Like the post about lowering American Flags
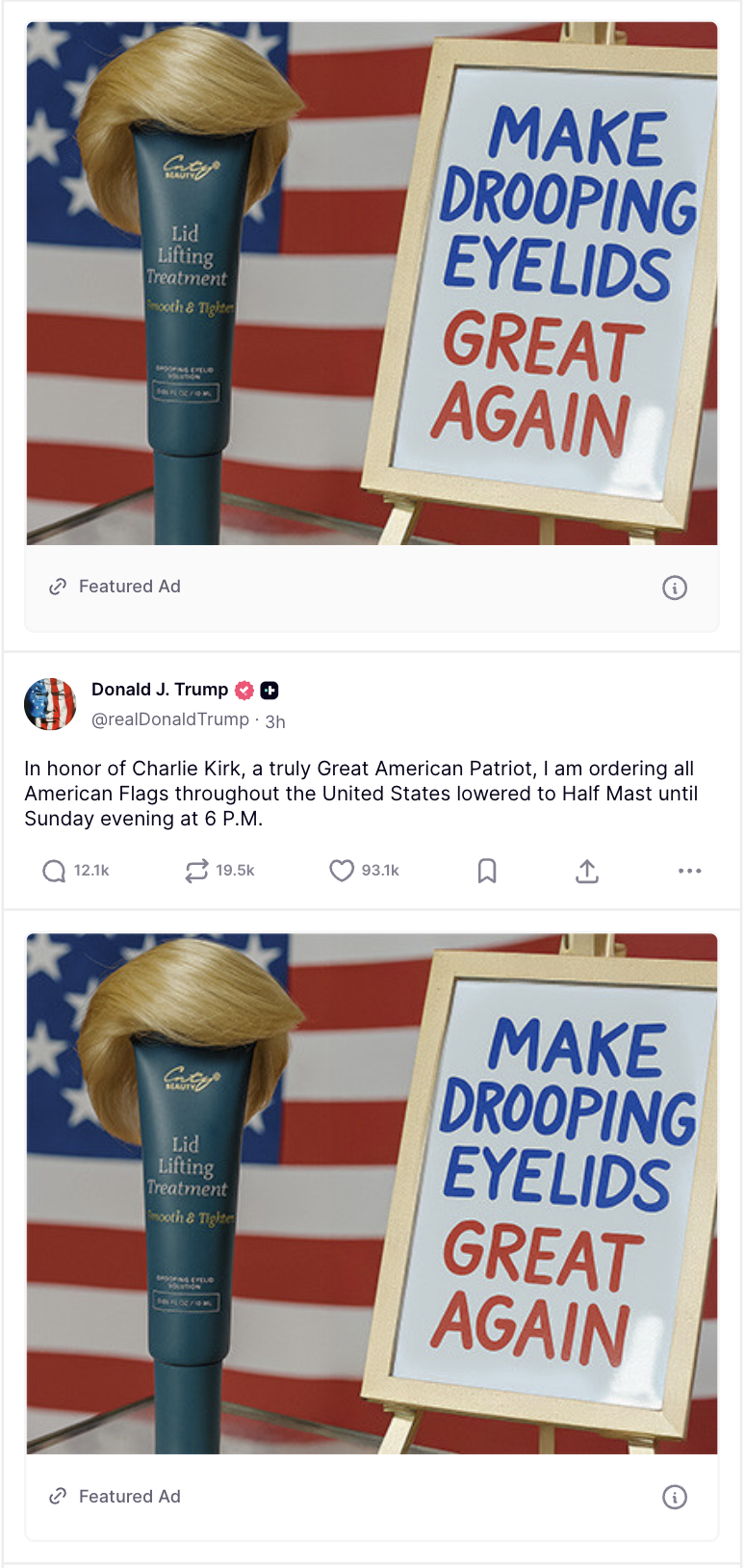 pos(364,871)
